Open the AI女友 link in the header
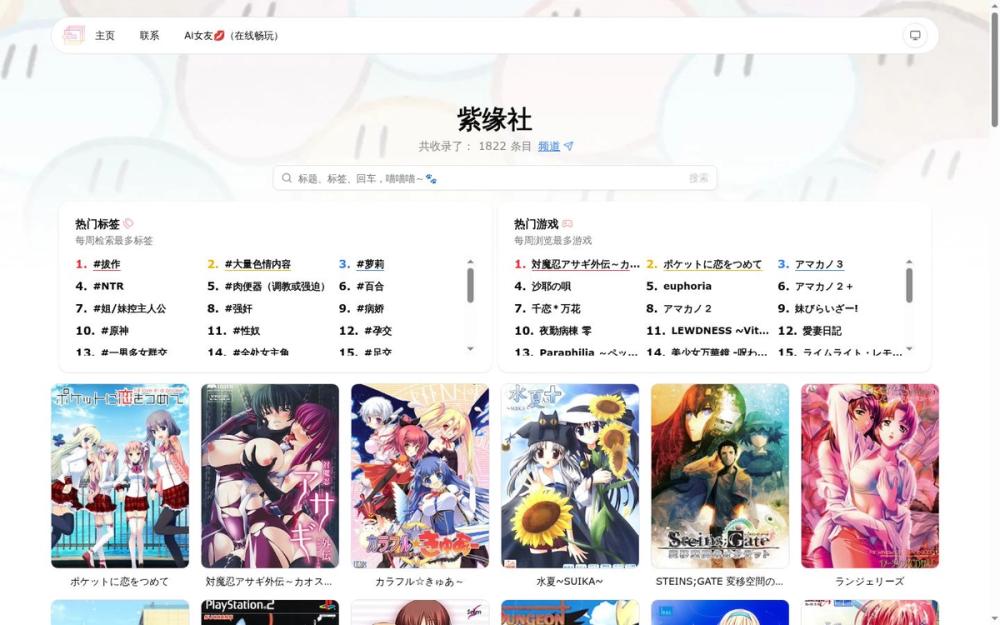 click(x=231, y=36)
